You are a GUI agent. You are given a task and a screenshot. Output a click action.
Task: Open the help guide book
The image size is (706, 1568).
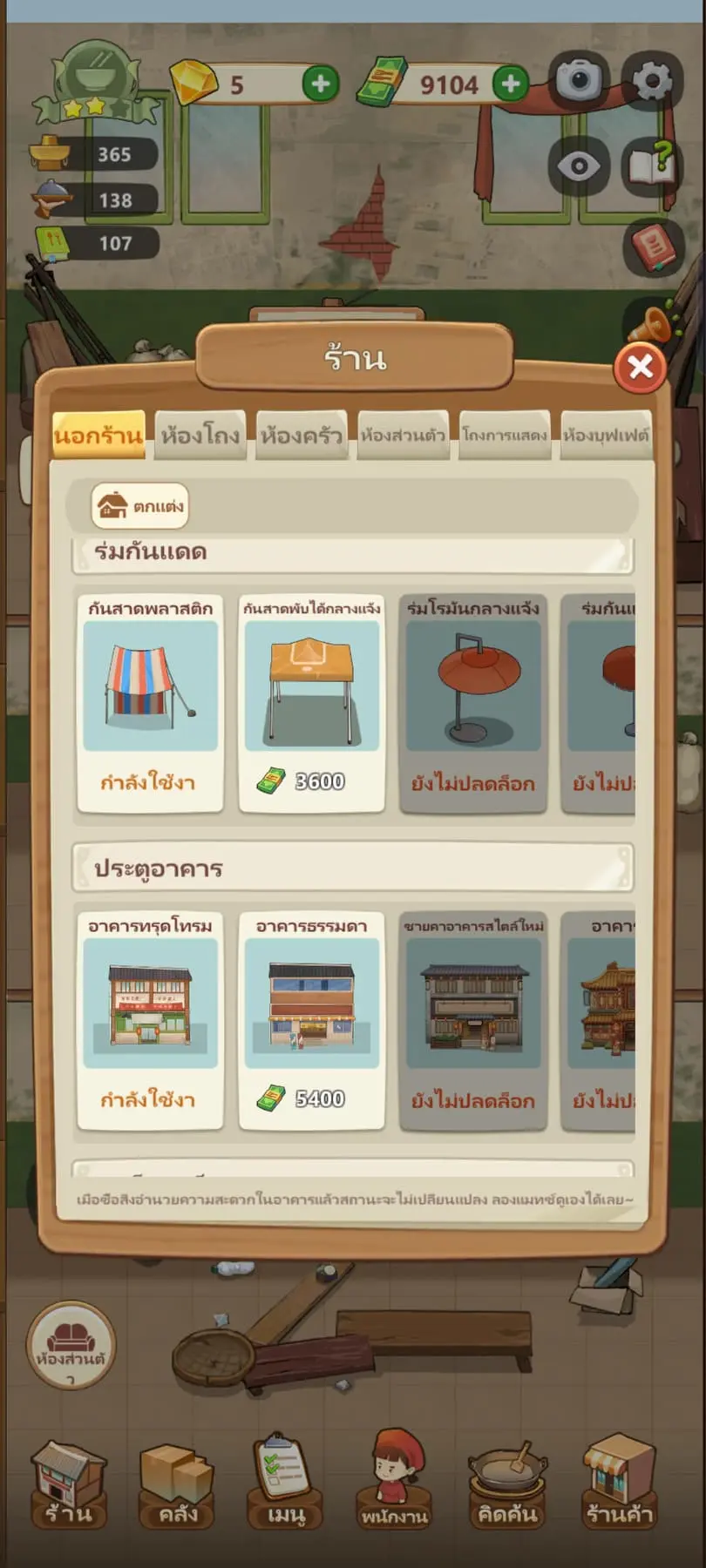(x=652, y=165)
